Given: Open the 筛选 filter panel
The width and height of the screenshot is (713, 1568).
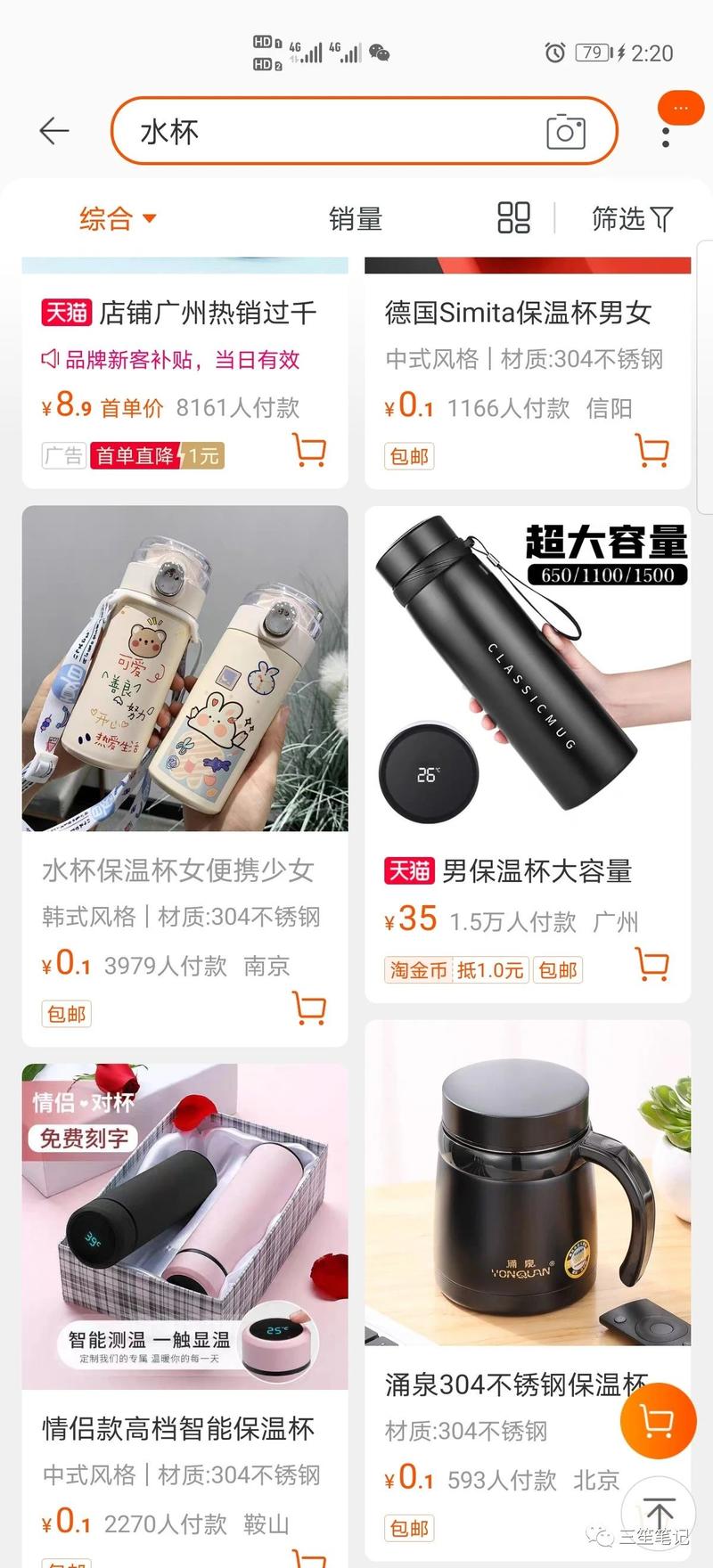Looking at the screenshot, I should (x=631, y=218).
